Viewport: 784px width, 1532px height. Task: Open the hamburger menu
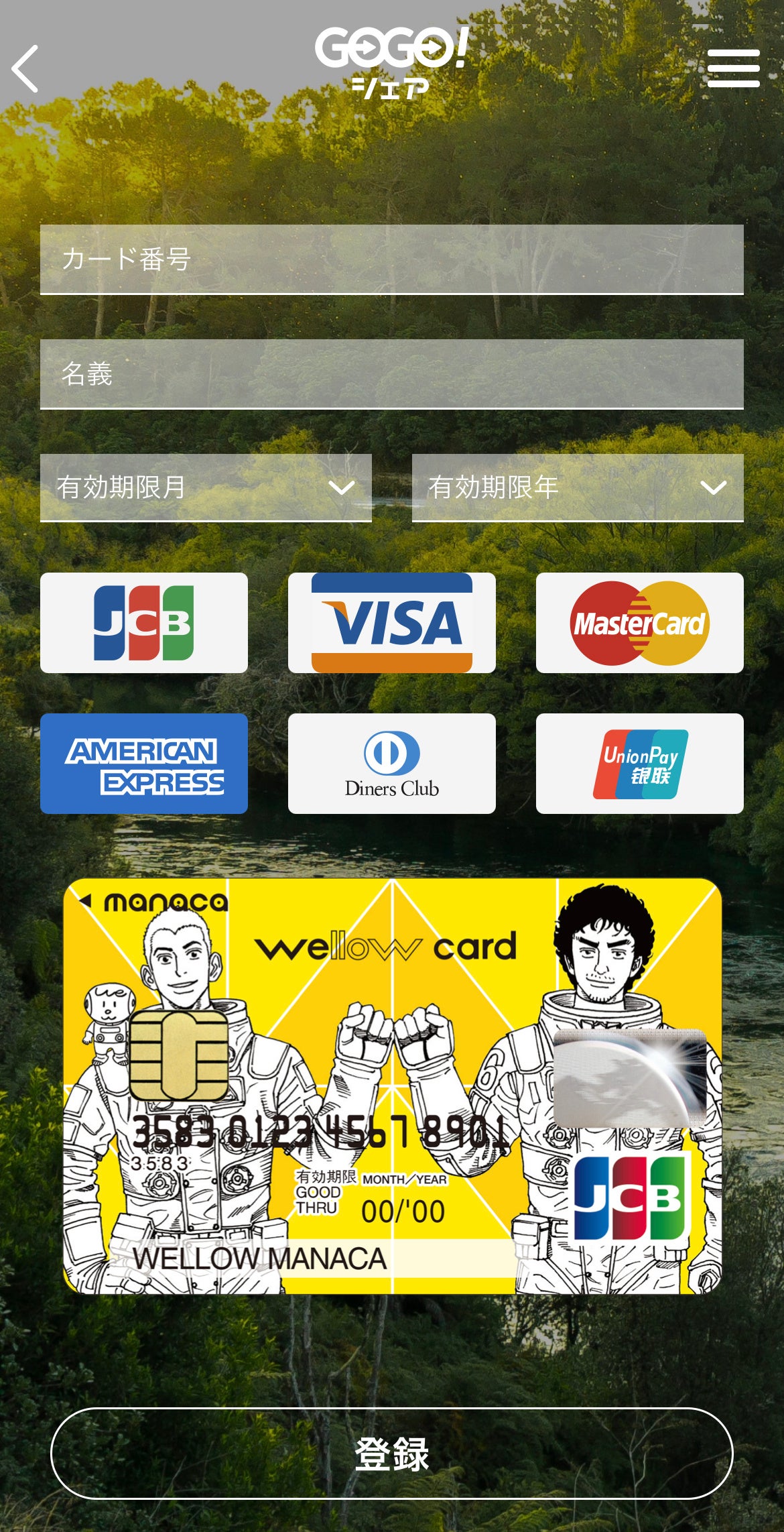[x=733, y=68]
